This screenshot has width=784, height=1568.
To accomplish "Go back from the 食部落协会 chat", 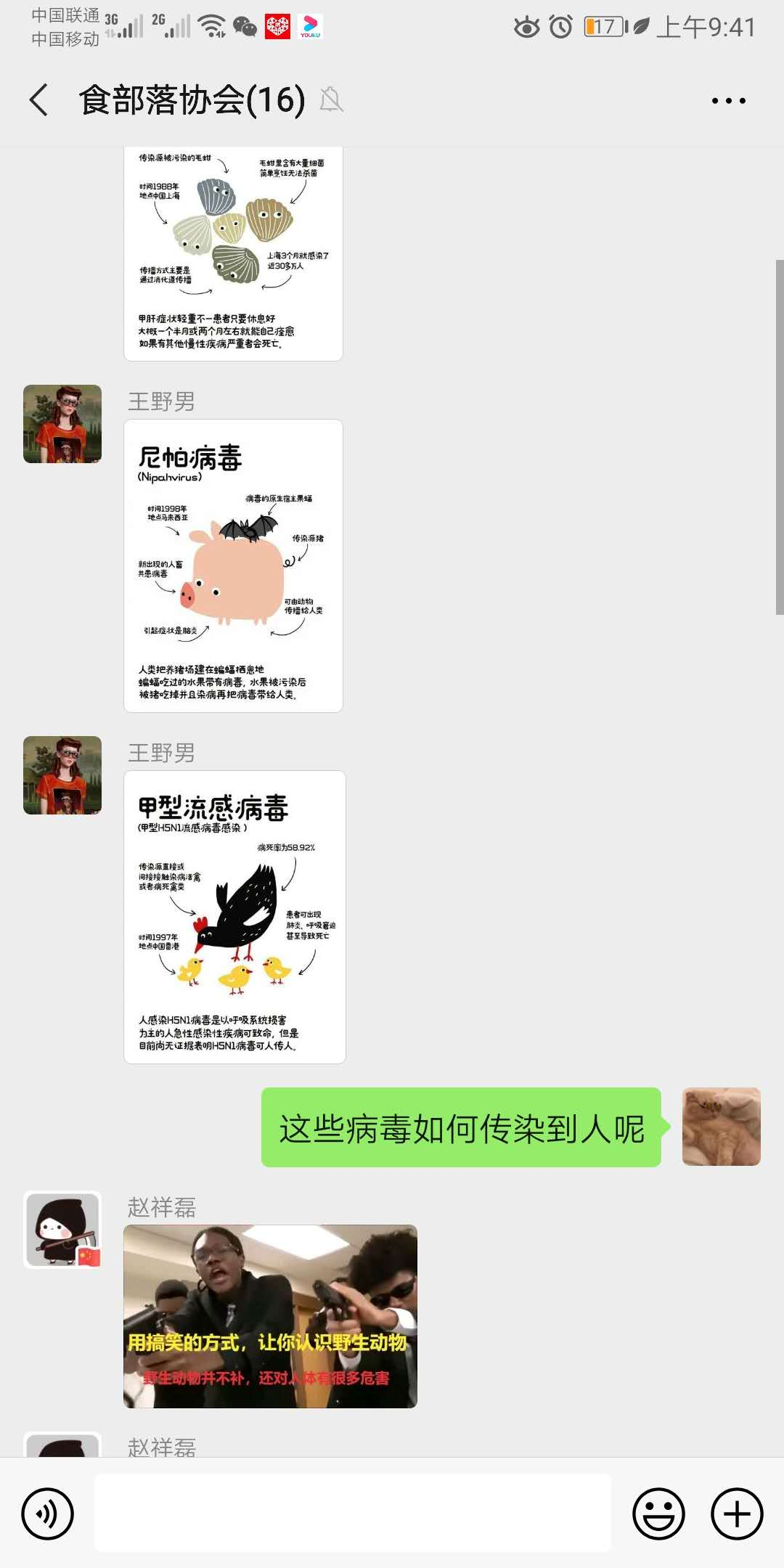I will [39, 100].
